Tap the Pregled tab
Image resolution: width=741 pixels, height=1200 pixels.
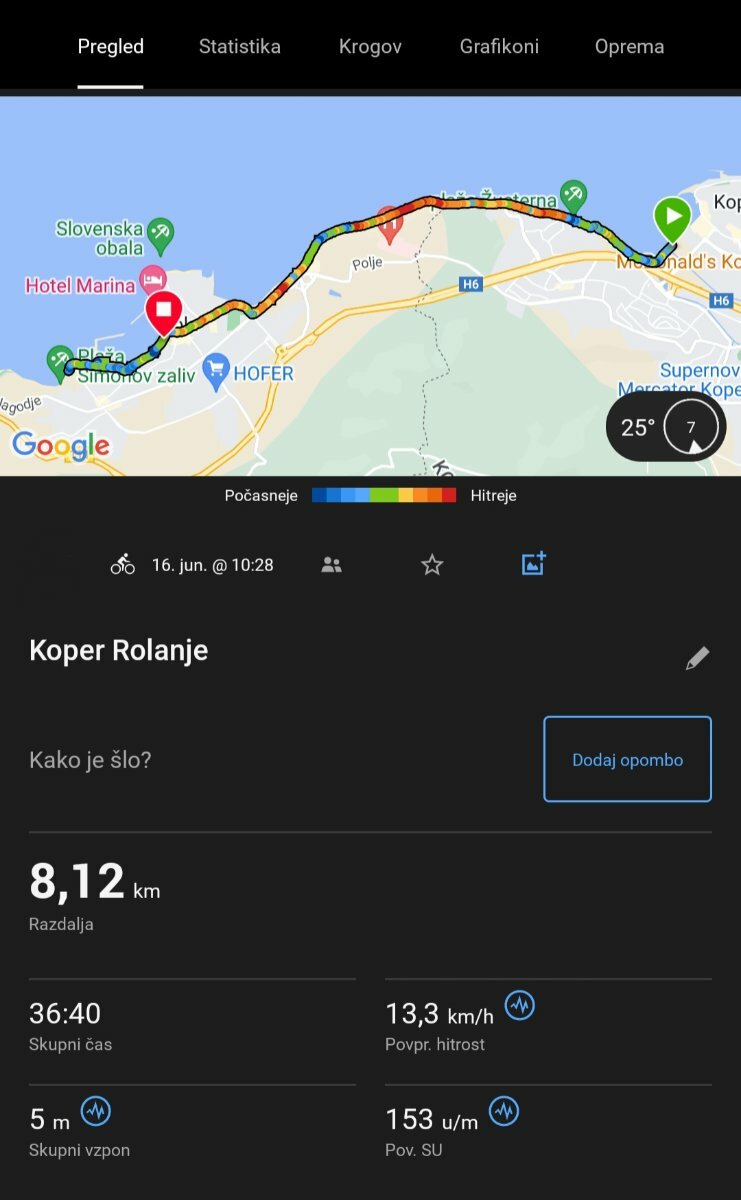[111, 46]
